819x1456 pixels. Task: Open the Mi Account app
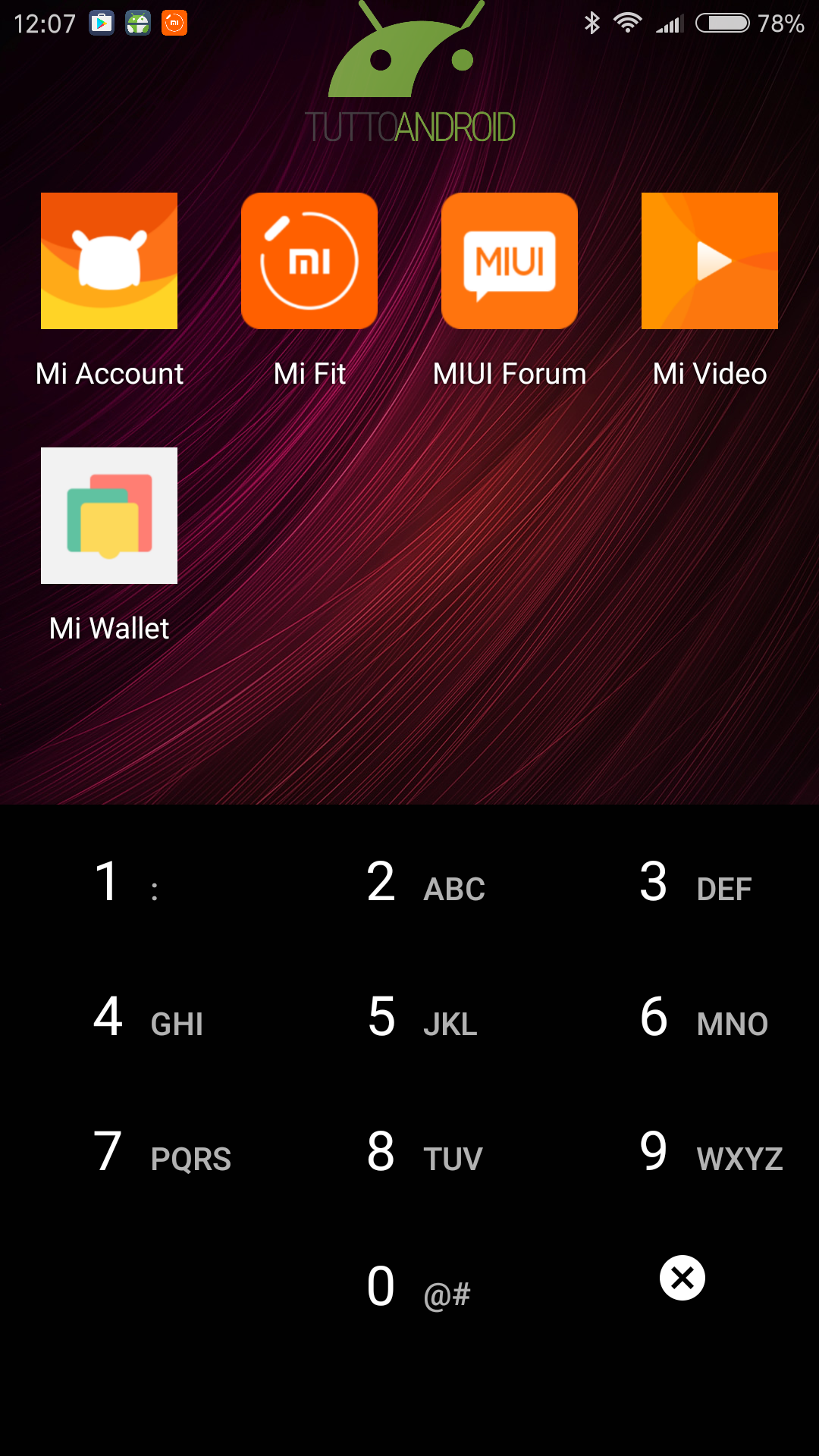109,261
